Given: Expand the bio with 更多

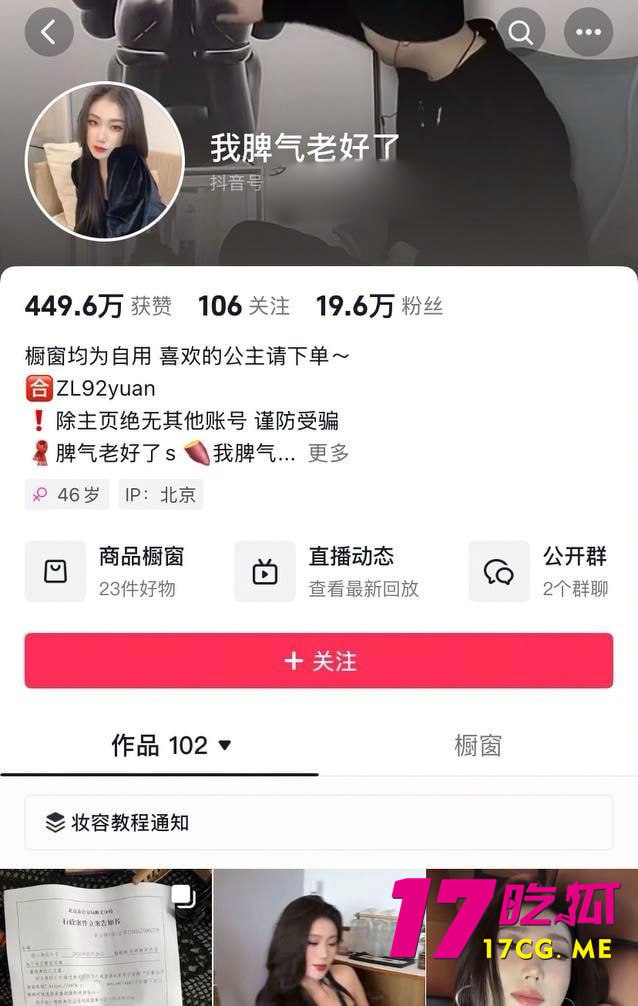Looking at the screenshot, I should (328, 453).
